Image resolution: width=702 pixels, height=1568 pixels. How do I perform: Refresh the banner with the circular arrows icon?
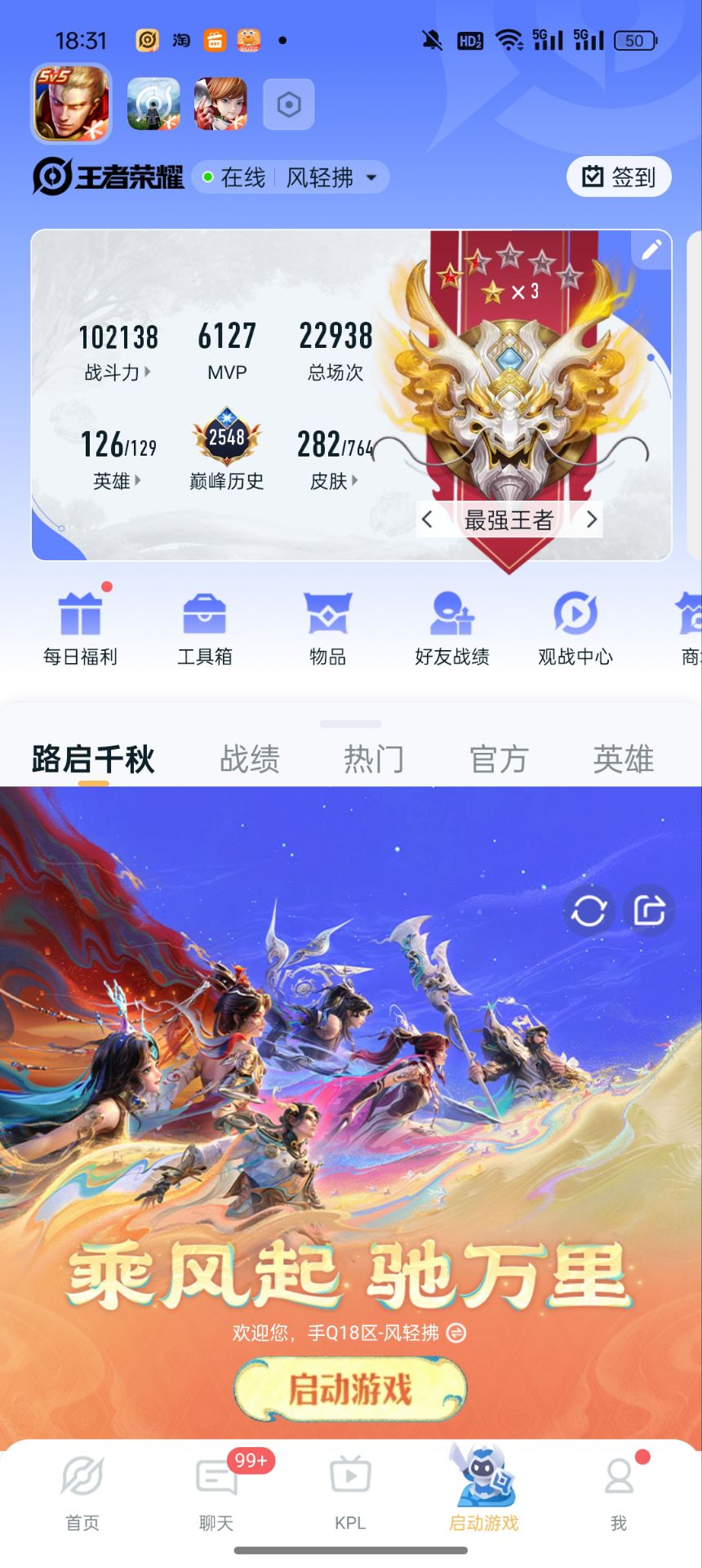(589, 910)
